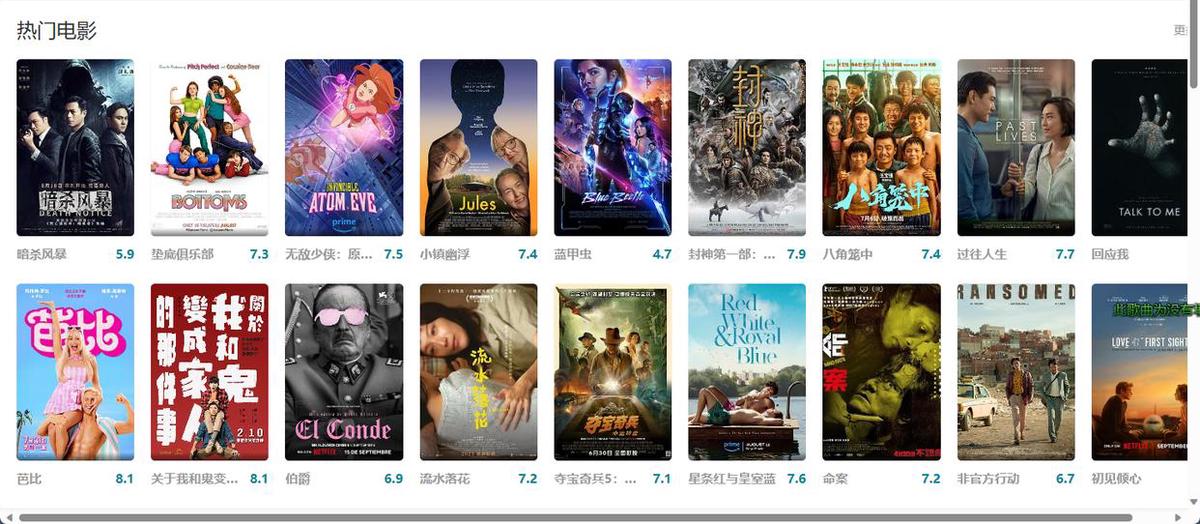This screenshot has height=524, width=1200.
Task: Open the Past Lives movie 过往人生
Action: [1016, 147]
